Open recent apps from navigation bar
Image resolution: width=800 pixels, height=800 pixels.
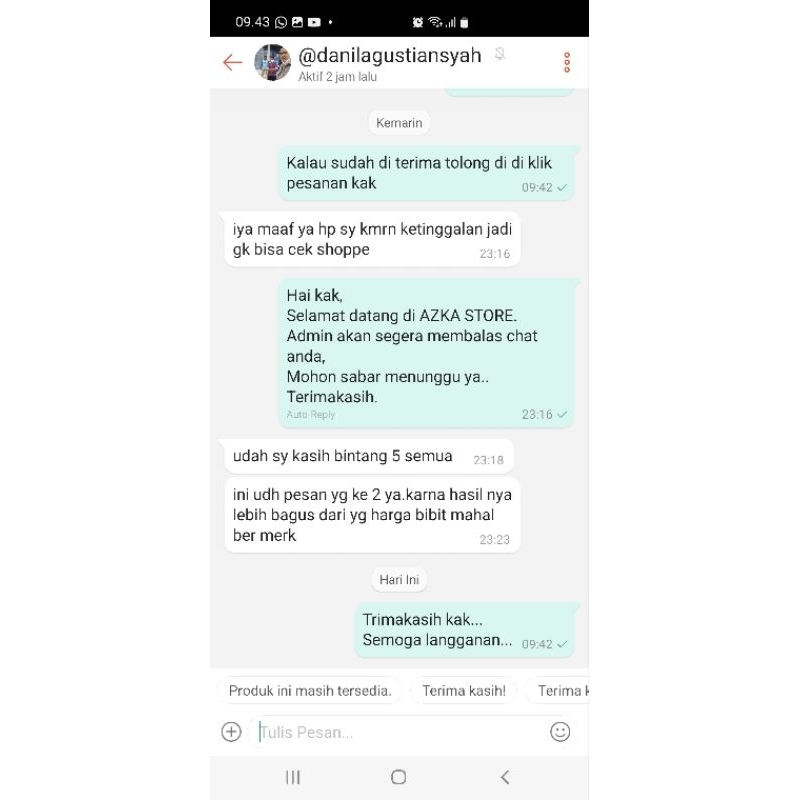(293, 777)
